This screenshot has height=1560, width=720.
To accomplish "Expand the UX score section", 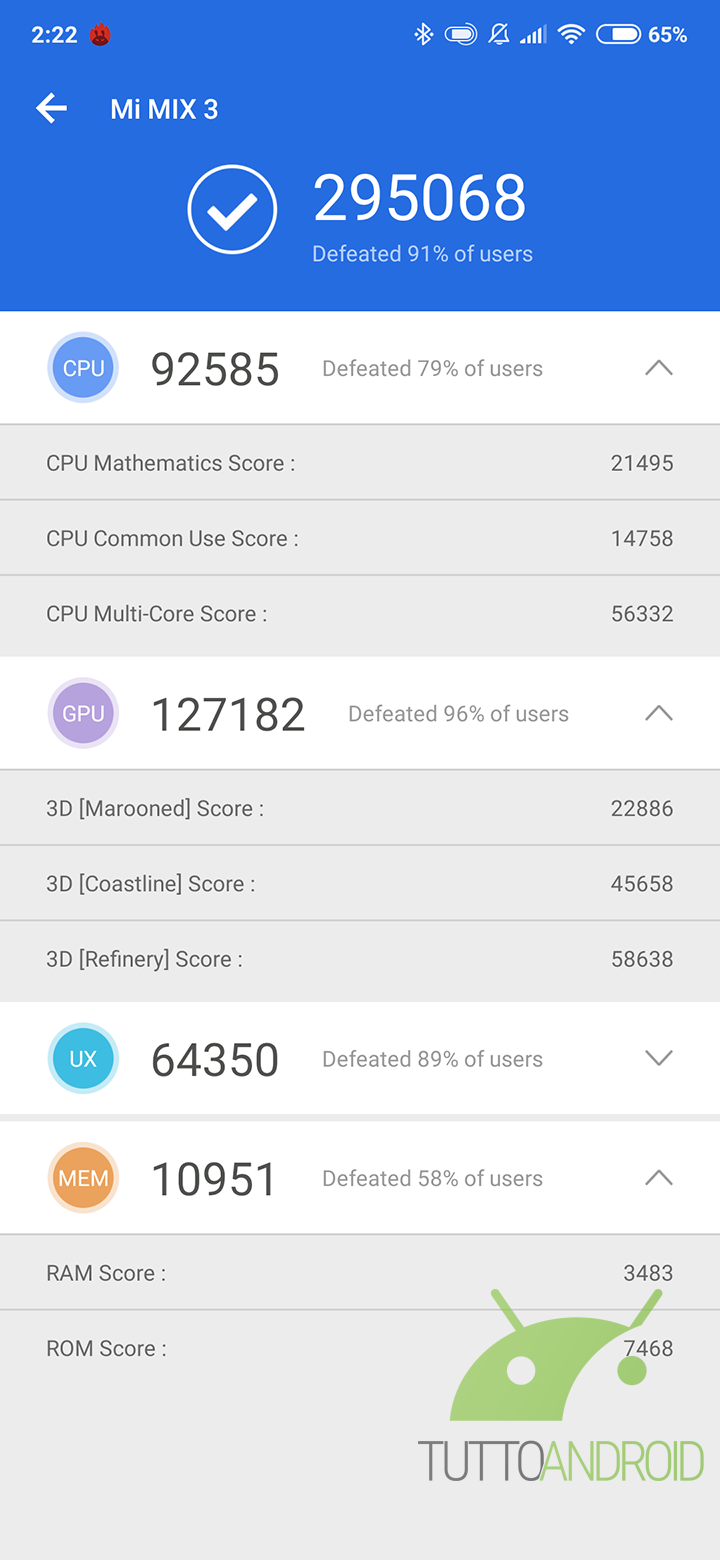I will pos(658,1058).
